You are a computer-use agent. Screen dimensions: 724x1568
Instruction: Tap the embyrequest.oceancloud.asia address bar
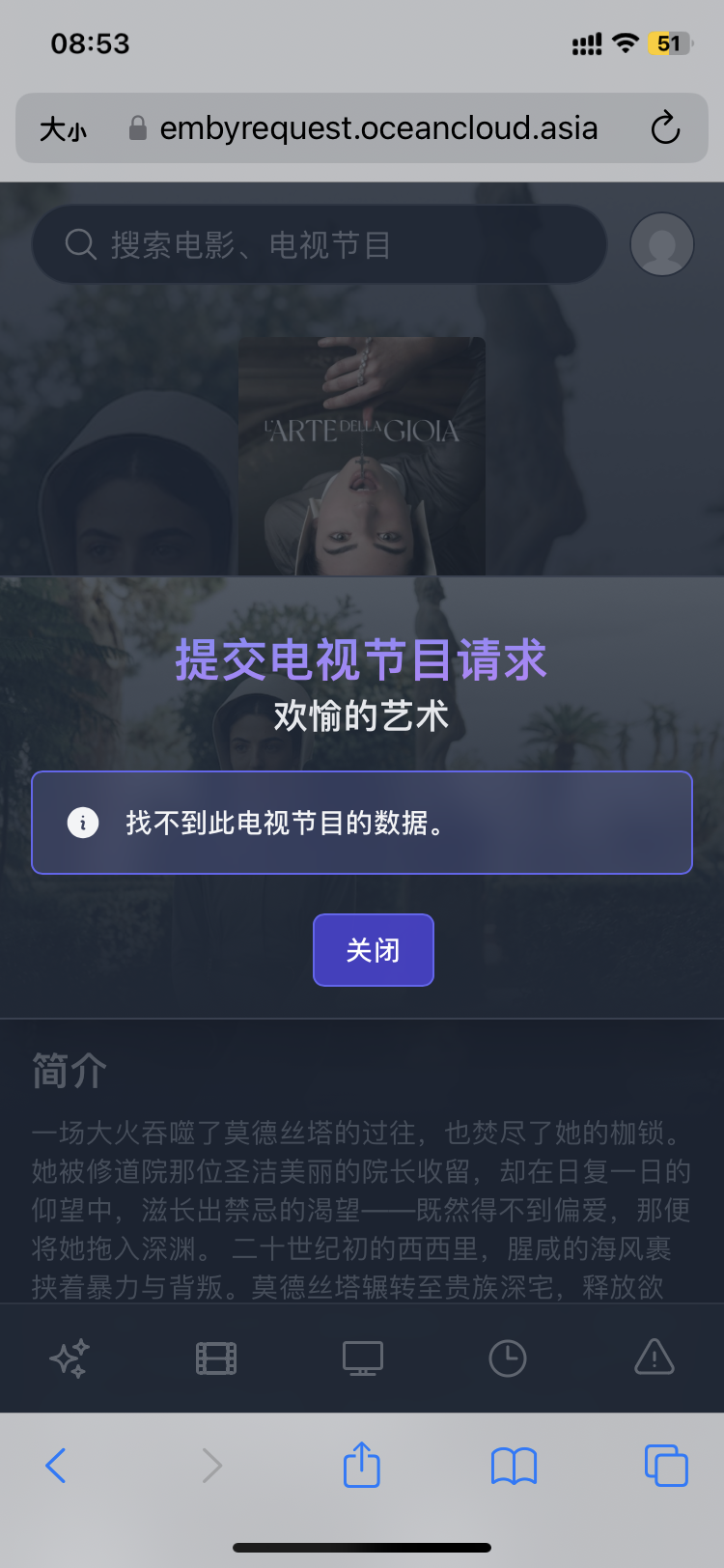376,128
